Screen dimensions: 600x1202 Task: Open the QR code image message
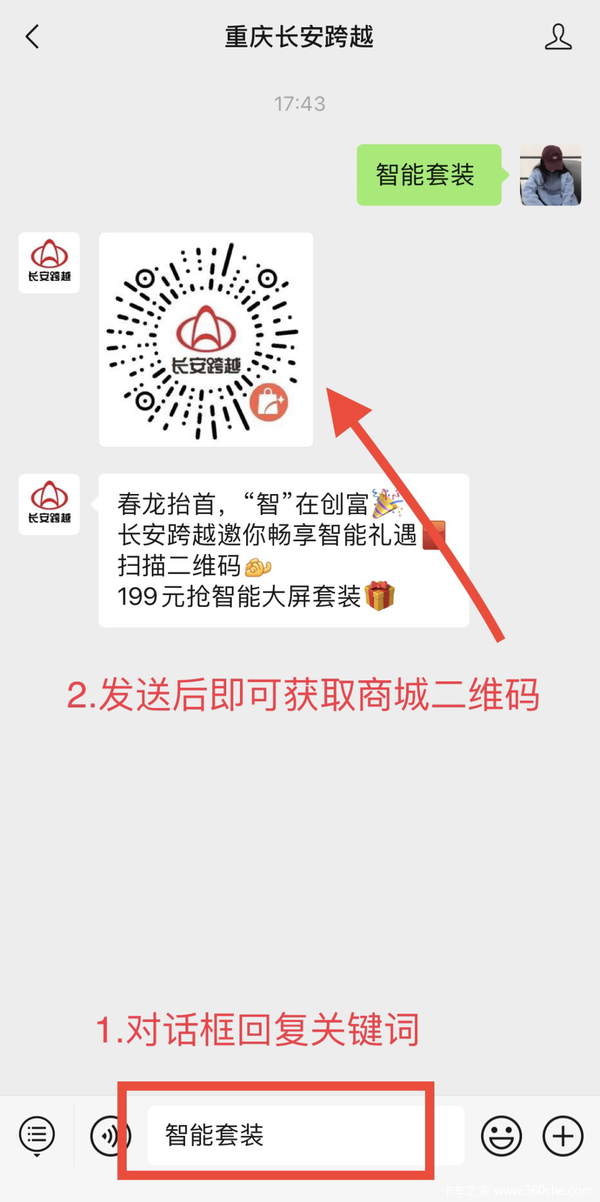tap(206, 340)
